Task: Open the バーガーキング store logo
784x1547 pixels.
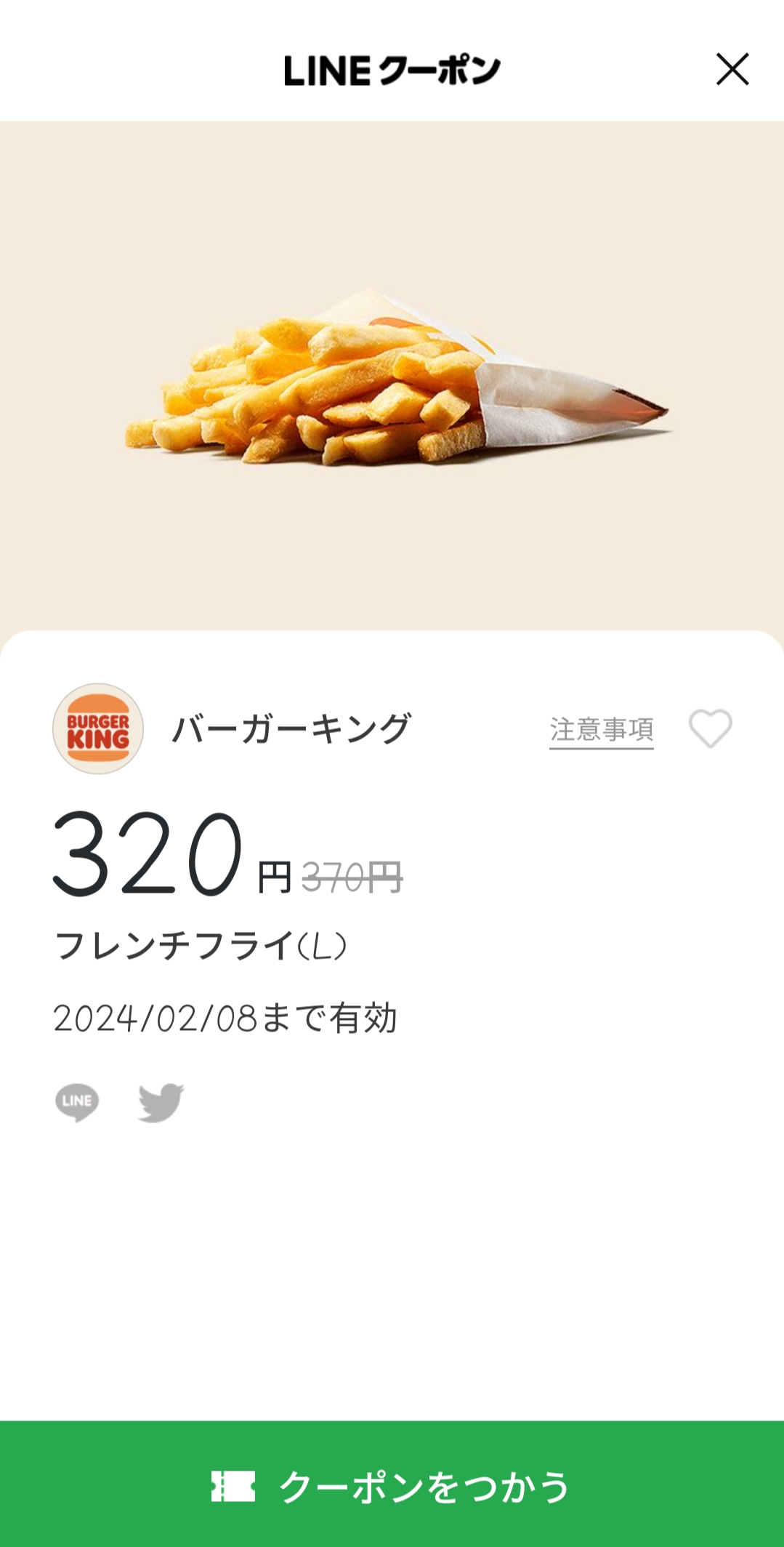Action: point(98,728)
